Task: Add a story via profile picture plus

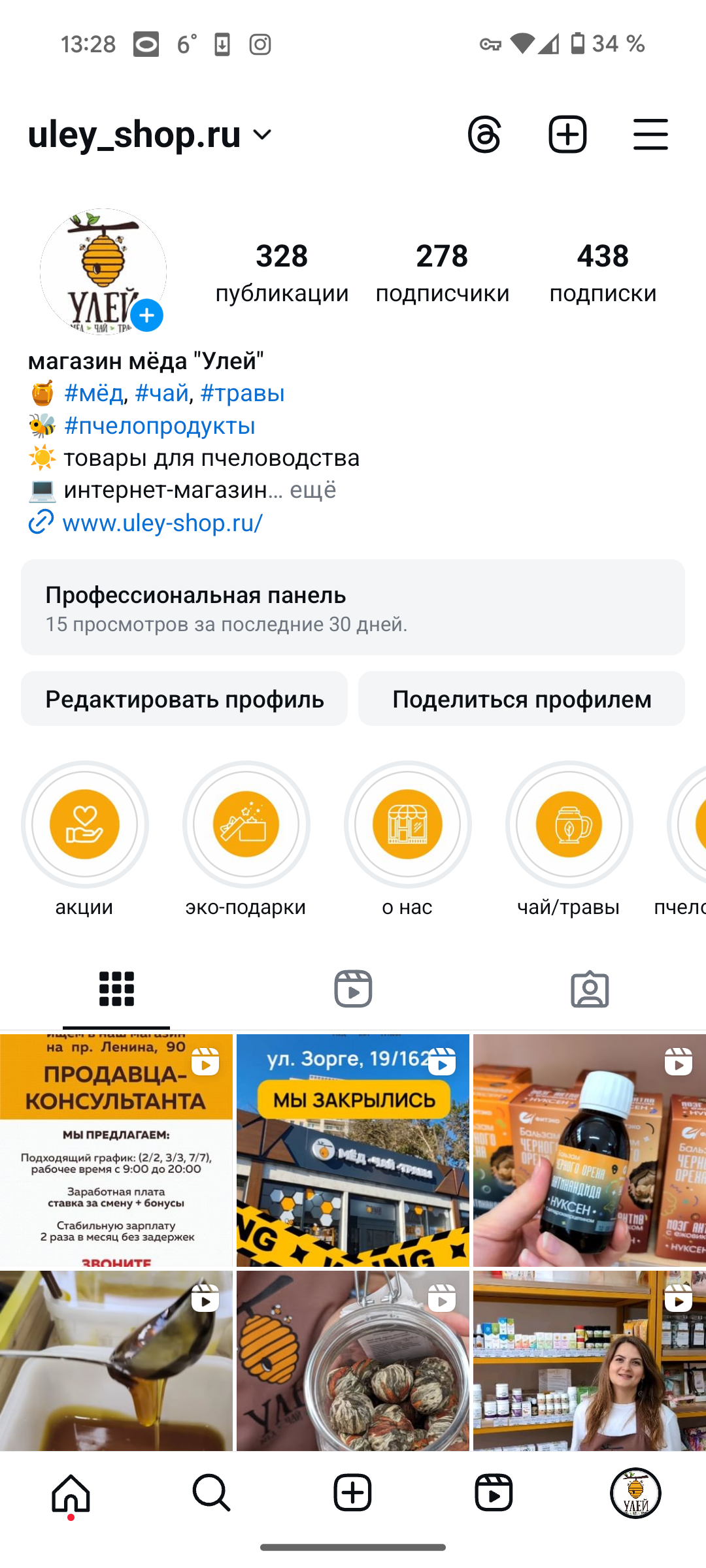Action: pos(147,316)
